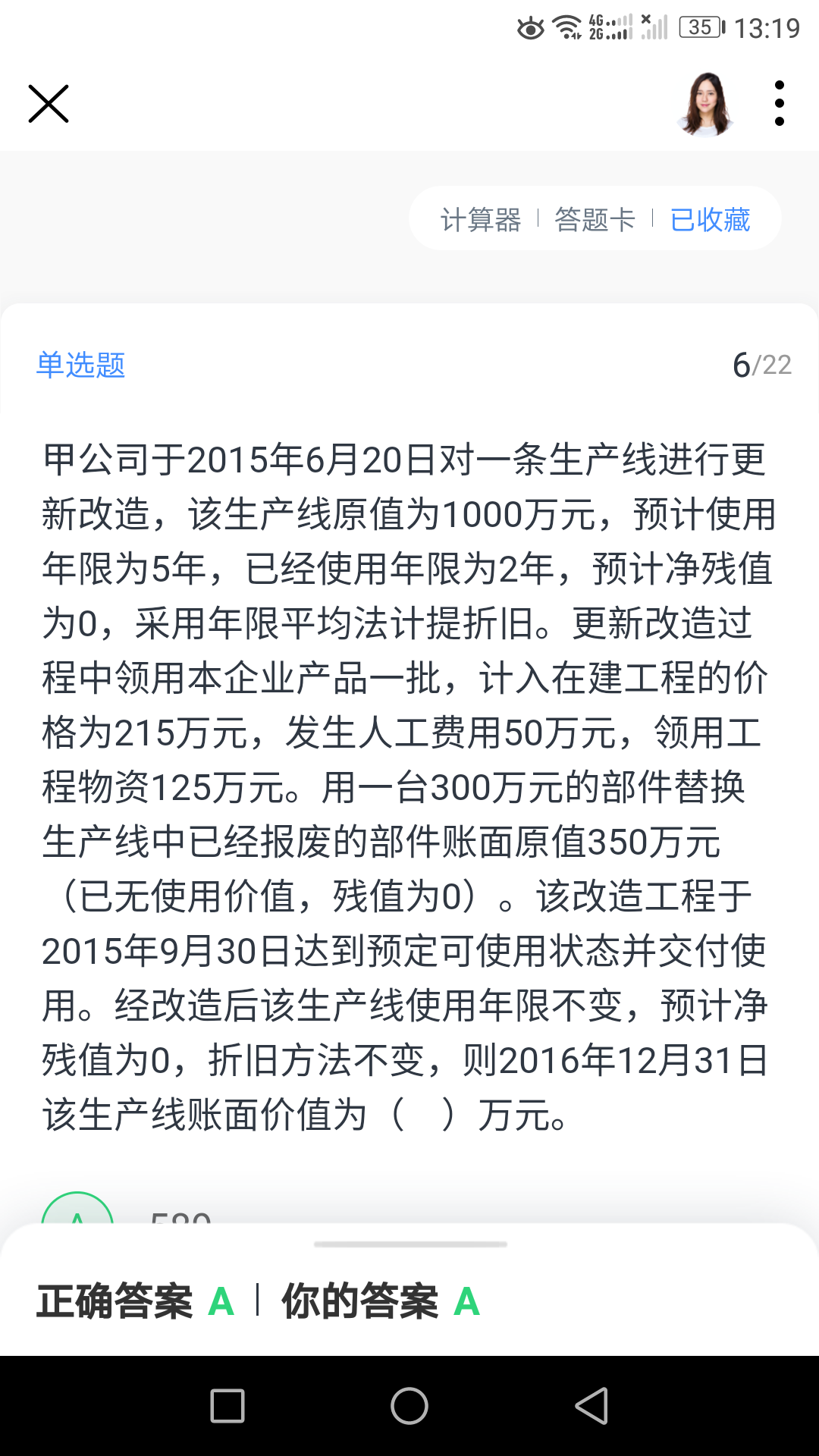
Task: Tap the teacher profile avatar
Action: click(x=706, y=104)
